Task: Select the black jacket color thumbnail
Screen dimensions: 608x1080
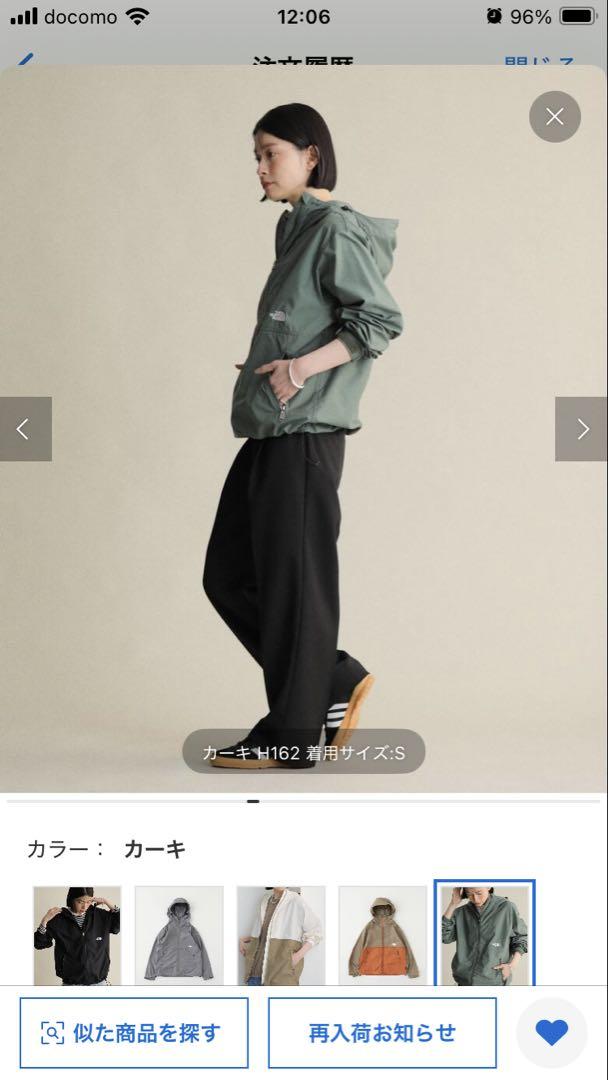Action: tap(77, 935)
